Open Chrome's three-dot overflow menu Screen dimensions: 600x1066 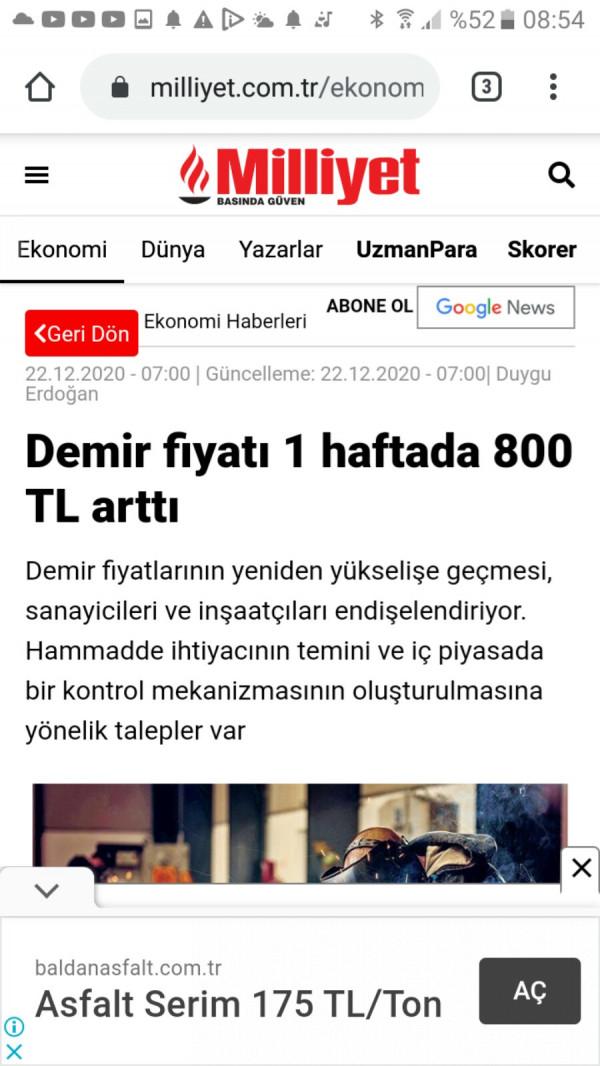[x=553, y=88]
